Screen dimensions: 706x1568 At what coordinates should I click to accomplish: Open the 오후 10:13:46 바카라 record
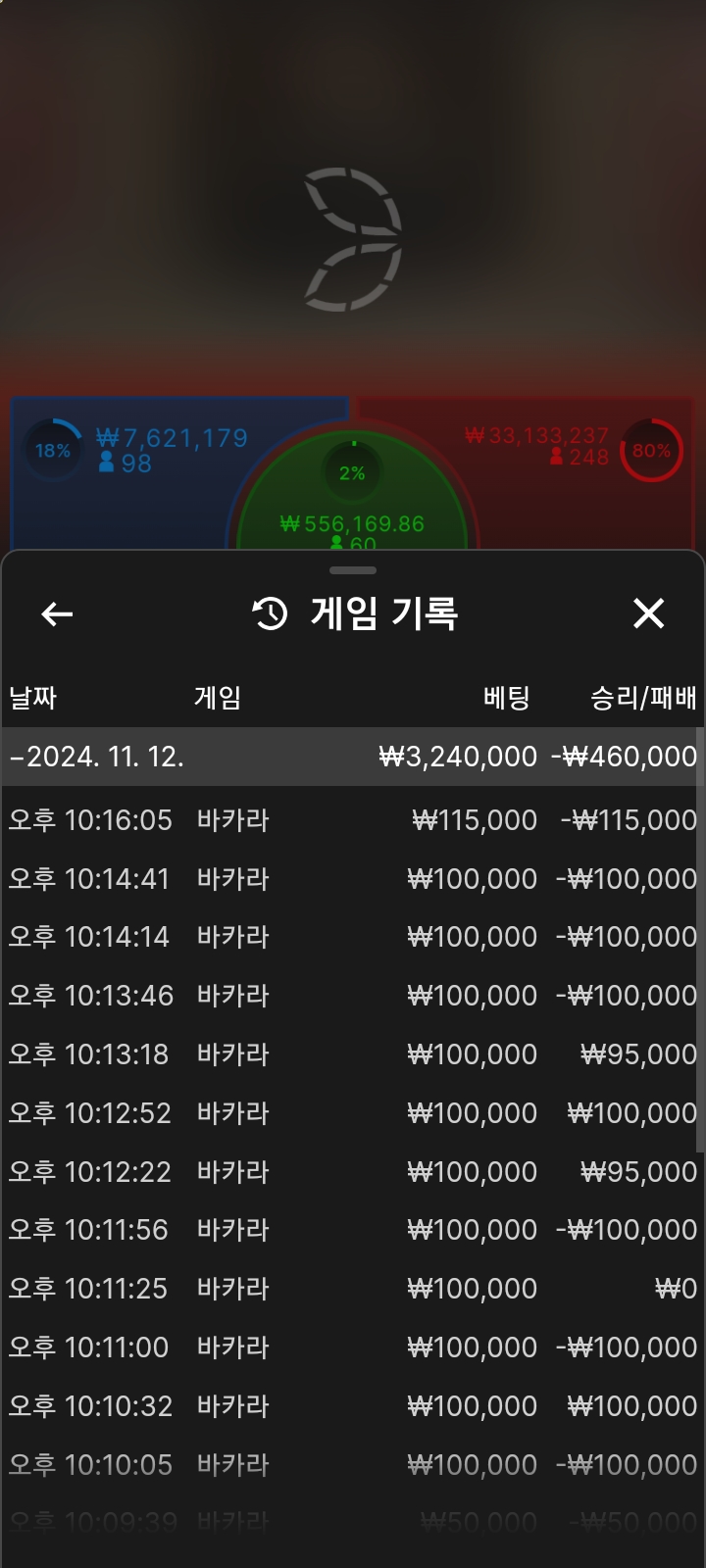pyautogui.click(x=351, y=996)
